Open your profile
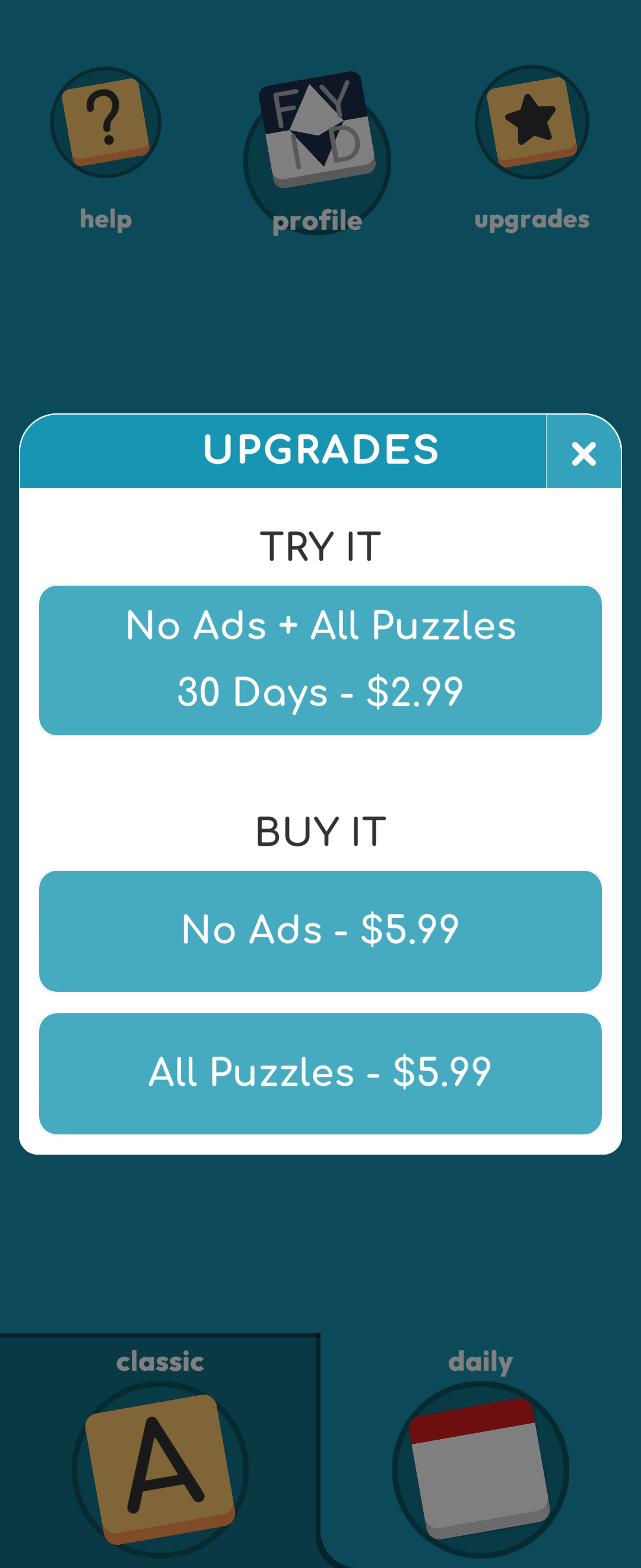Image resolution: width=641 pixels, height=1568 pixels. [317, 152]
